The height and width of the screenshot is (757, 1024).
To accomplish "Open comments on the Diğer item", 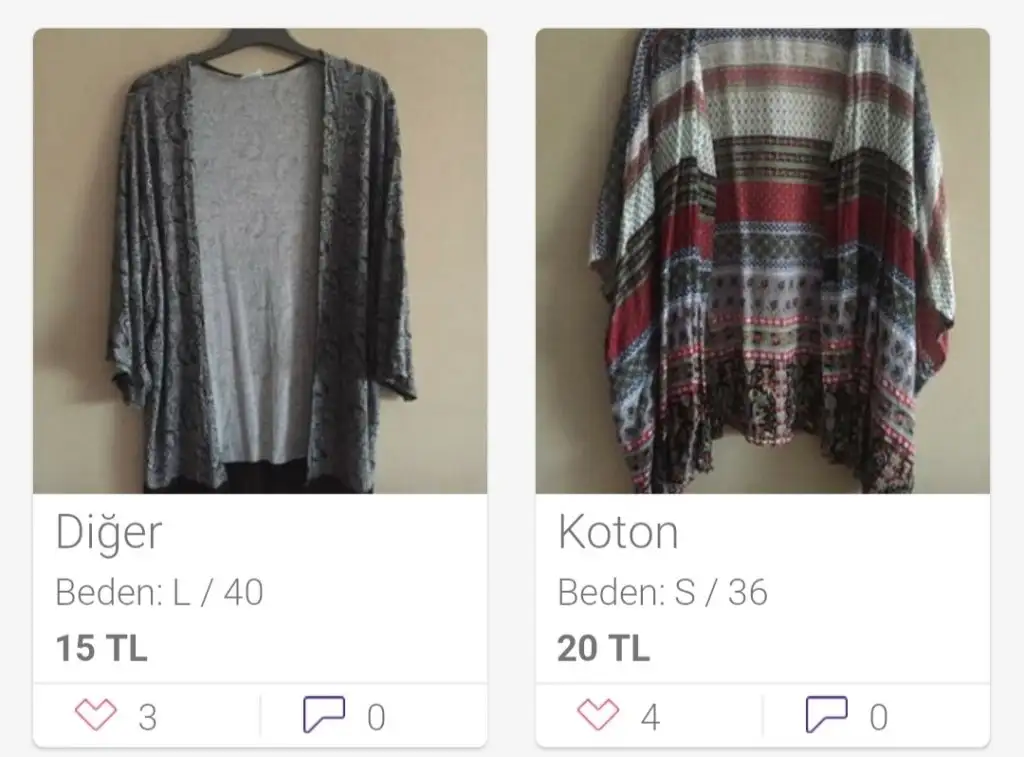I will pos(325,715).
